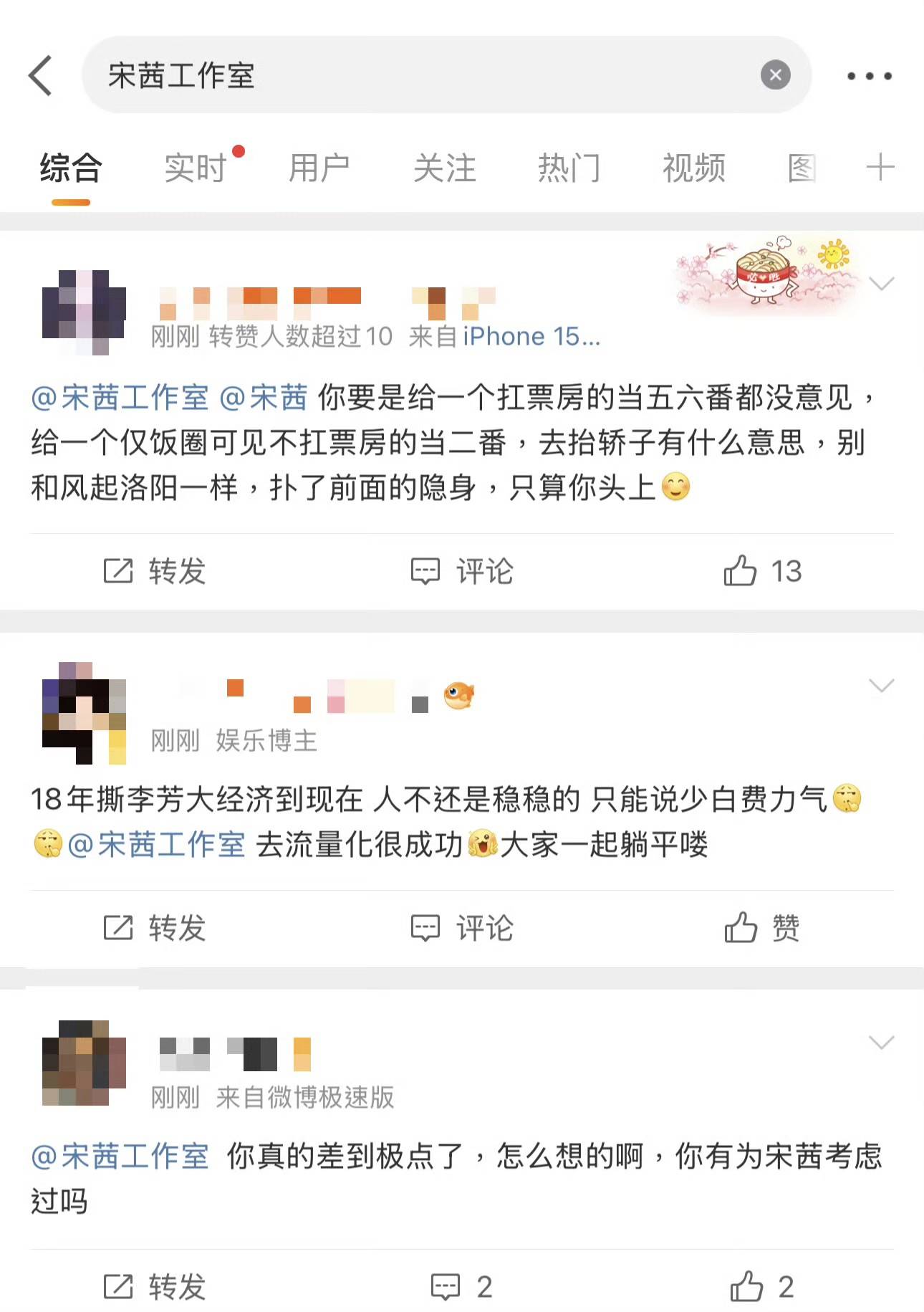The height and width of the screenshot is (1312, 924).
Task: Comment on the post mentioning 风起洛阳
Action: 462,572
